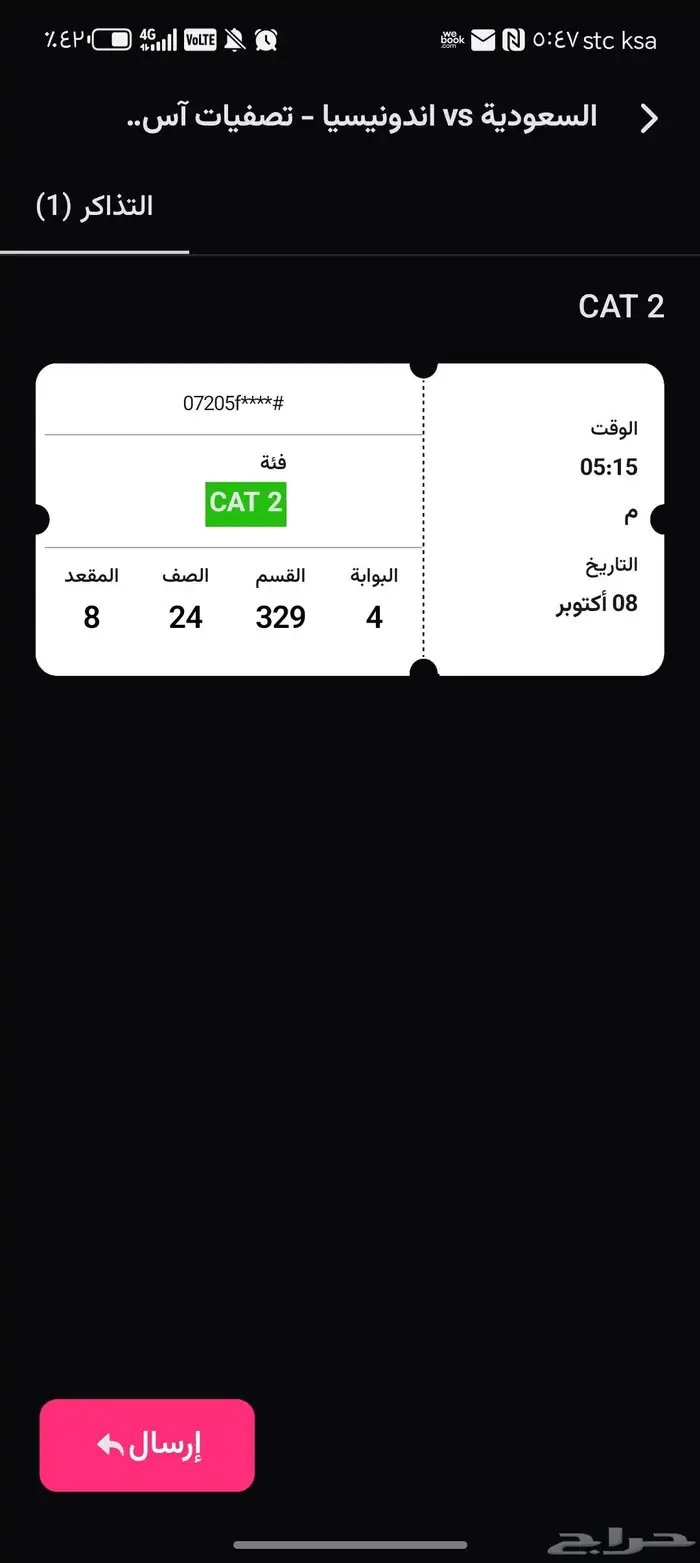Open the CAT 2 ticket card
The width and height of the screenshot is (700, 1563).
pyautogui.click(x=350, y=519)
